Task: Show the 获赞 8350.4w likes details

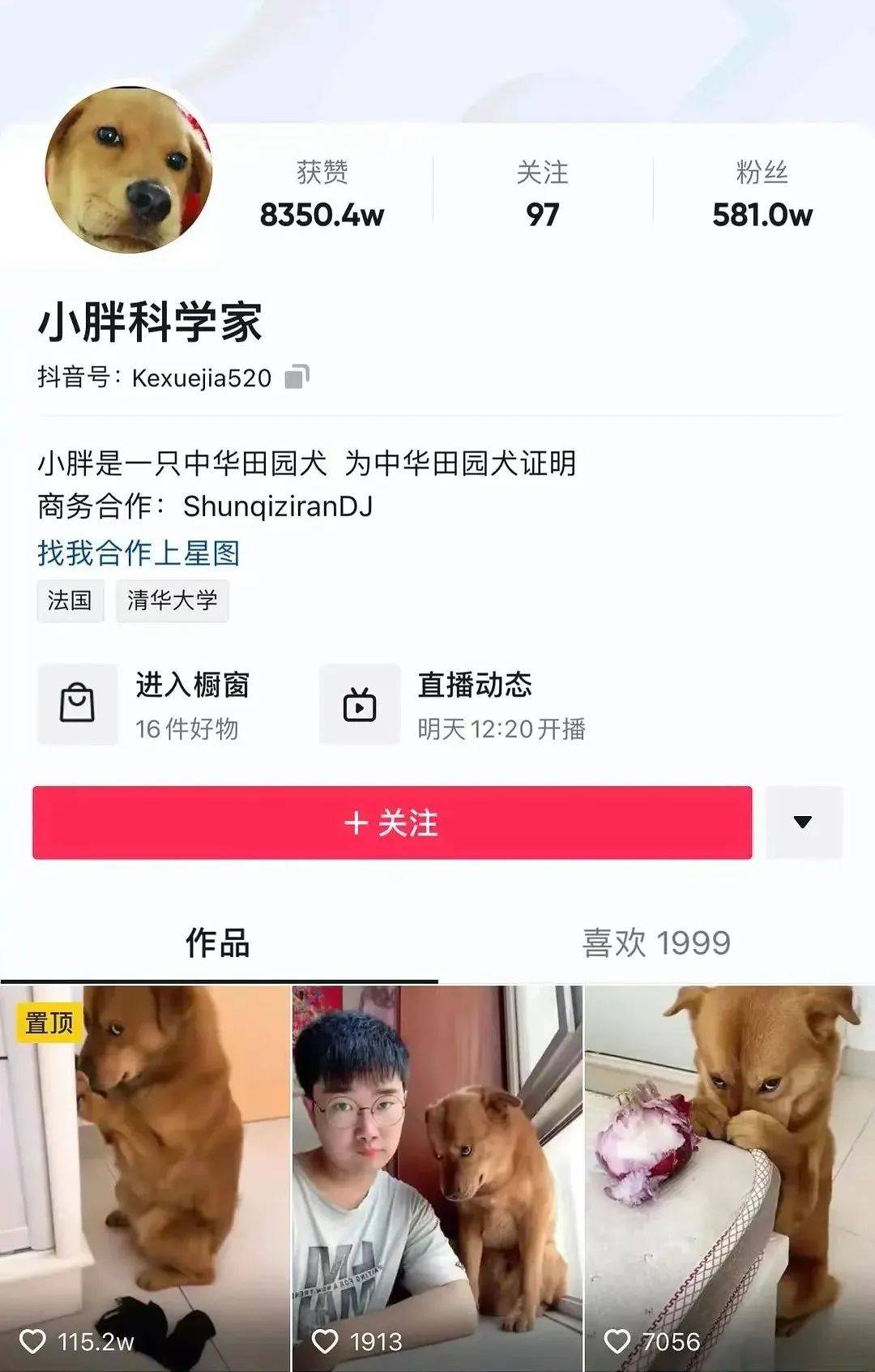Action: 322,194
